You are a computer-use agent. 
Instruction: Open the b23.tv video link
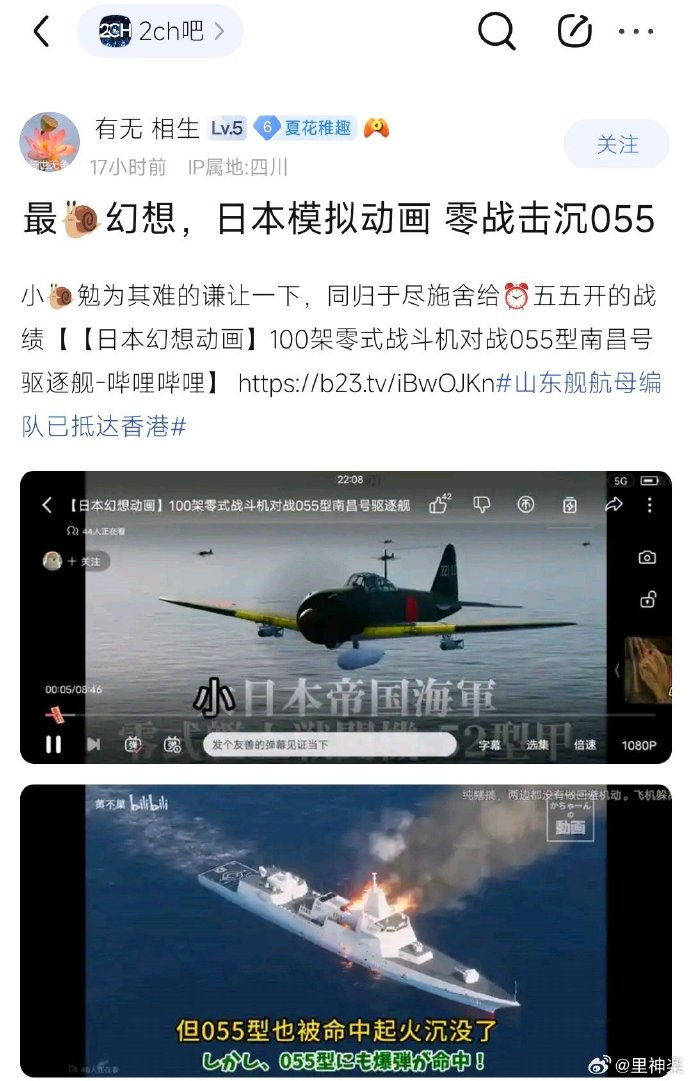366,384
